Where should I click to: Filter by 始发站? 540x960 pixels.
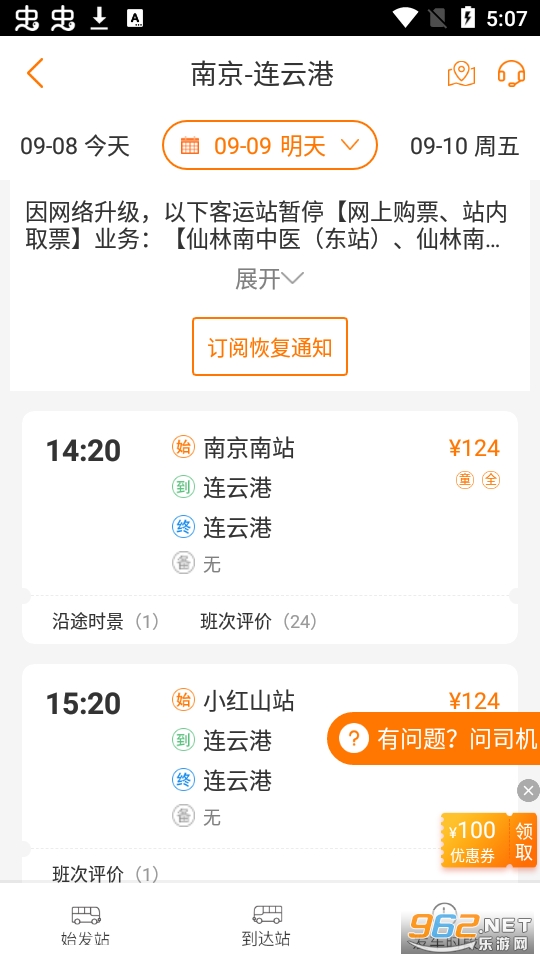click(x=86, y=924)
